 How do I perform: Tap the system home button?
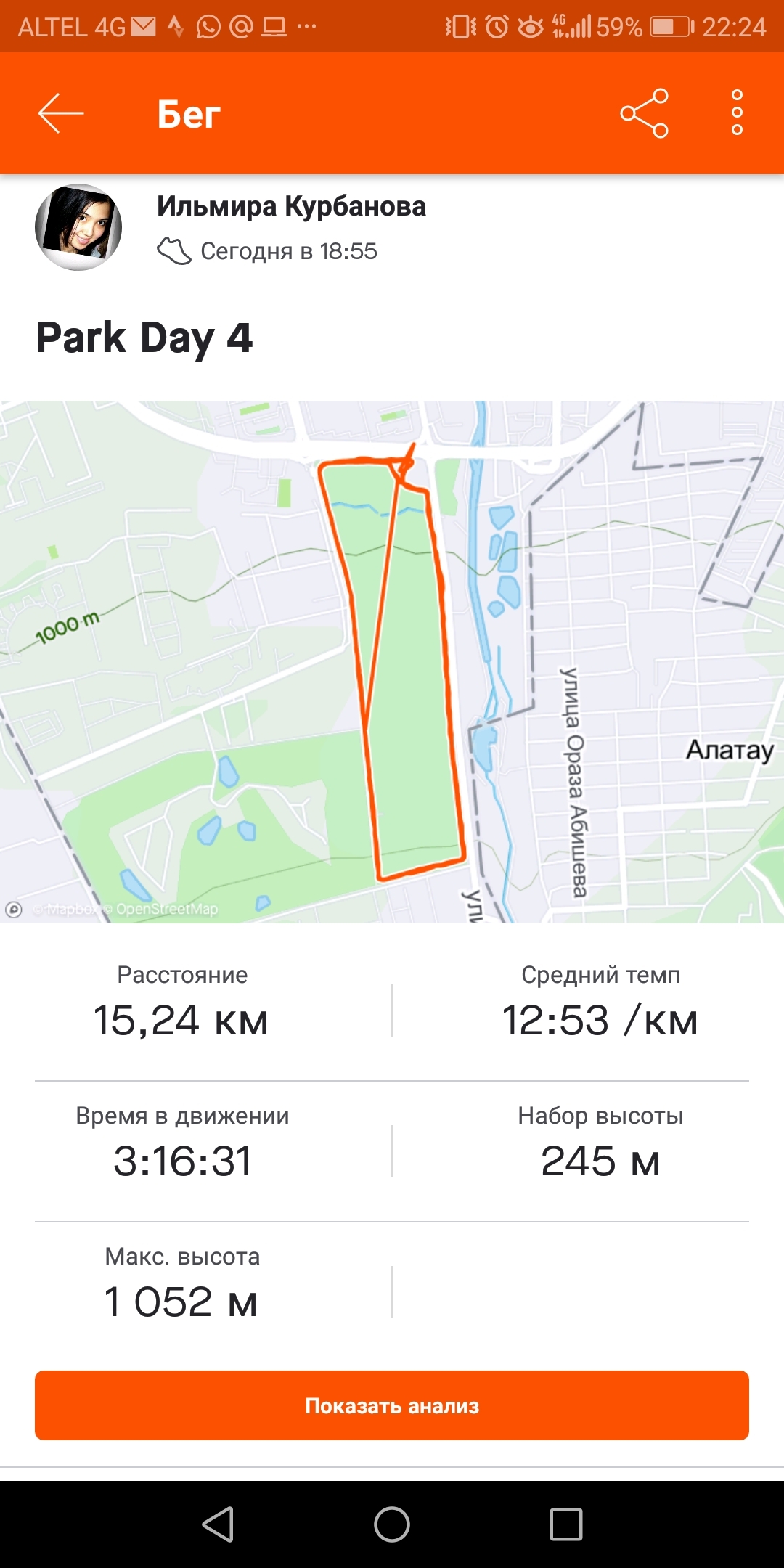392,1524
